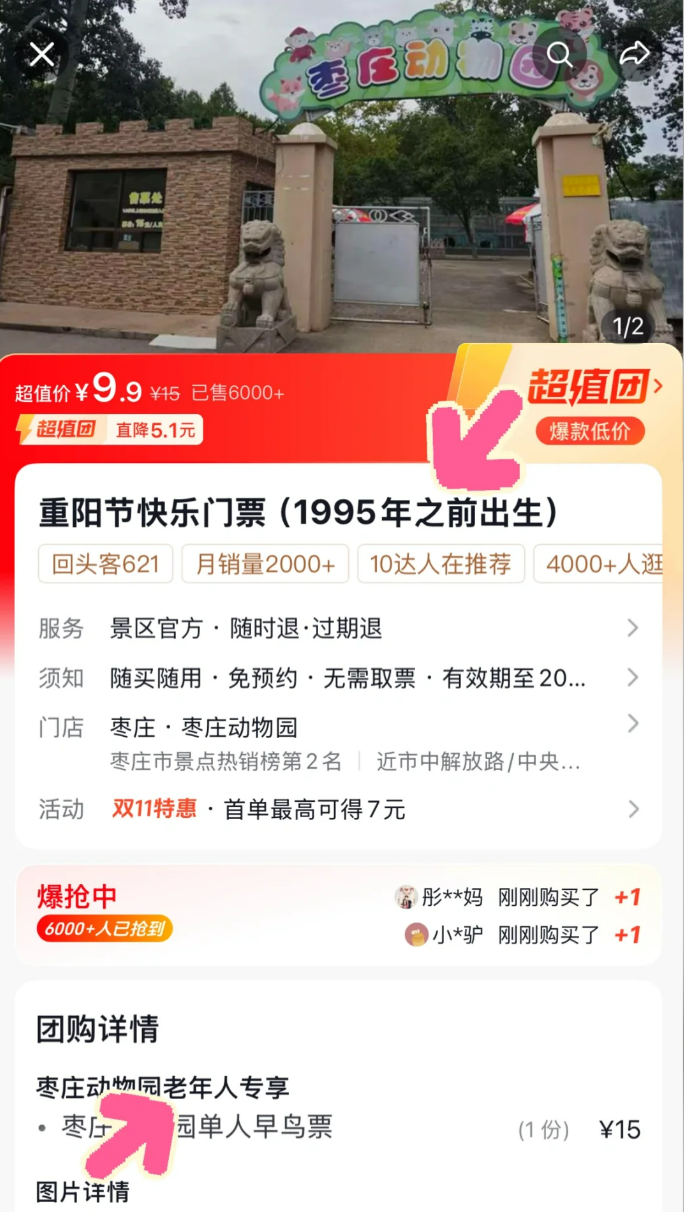View the 双11特惠 activity details

coord(338,809)
